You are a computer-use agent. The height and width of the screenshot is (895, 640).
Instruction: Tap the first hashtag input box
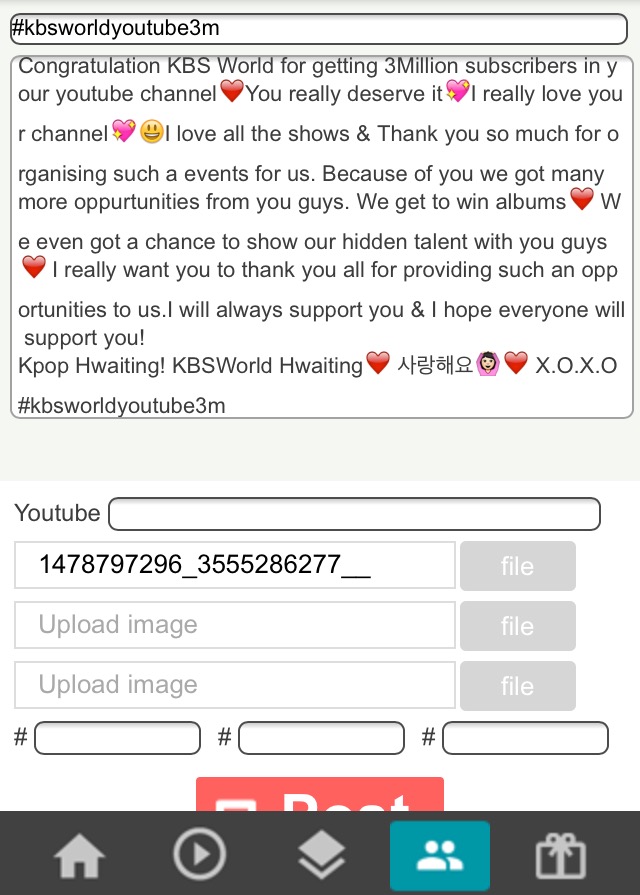117,739
